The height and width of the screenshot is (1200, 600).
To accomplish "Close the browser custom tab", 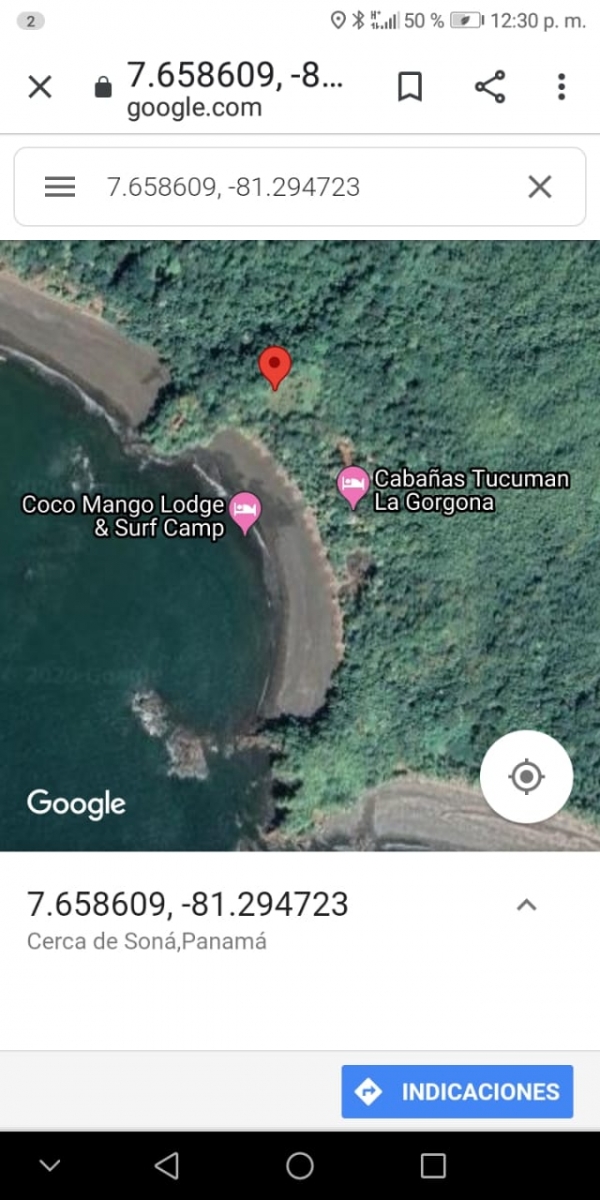I will tap(40, 87).
